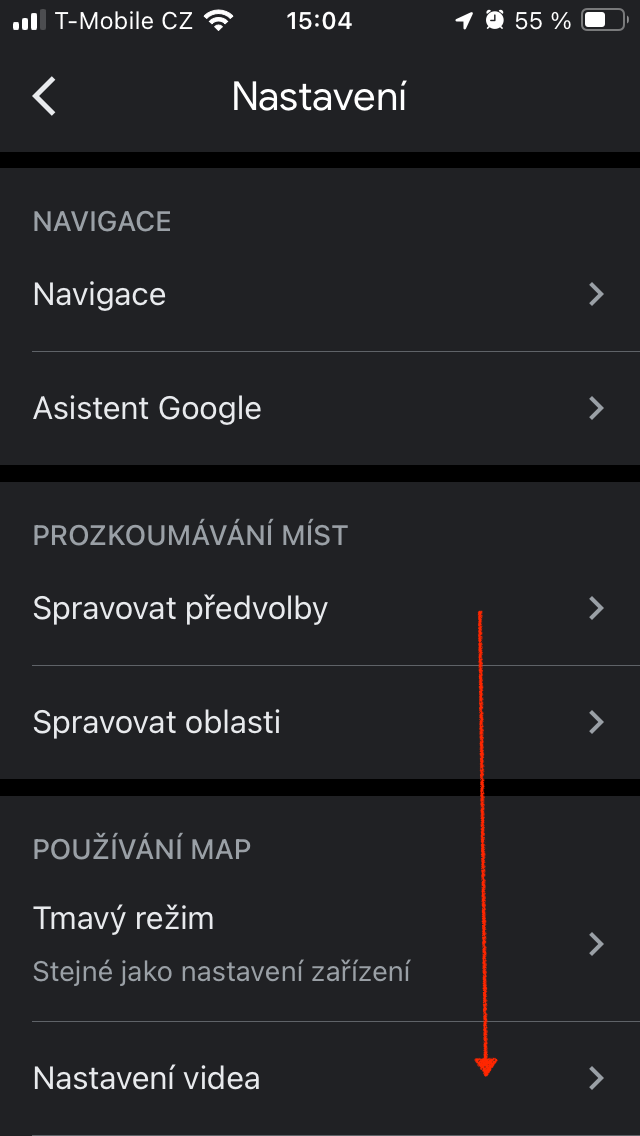Open Spravovat oblasti
The width and height of the screenshot is (640, 1136).
320,722
